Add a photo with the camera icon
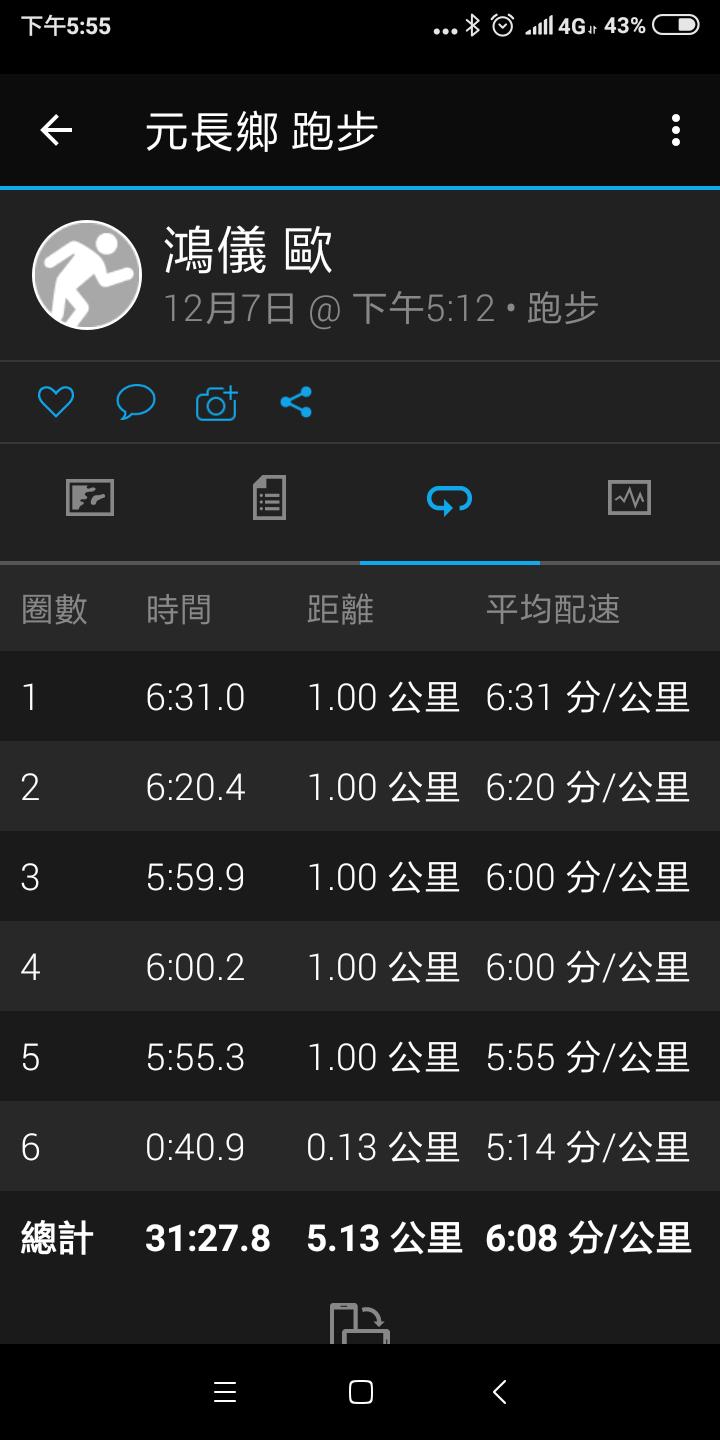Viewport: 720px width, 1440px height. coord(216,402)
